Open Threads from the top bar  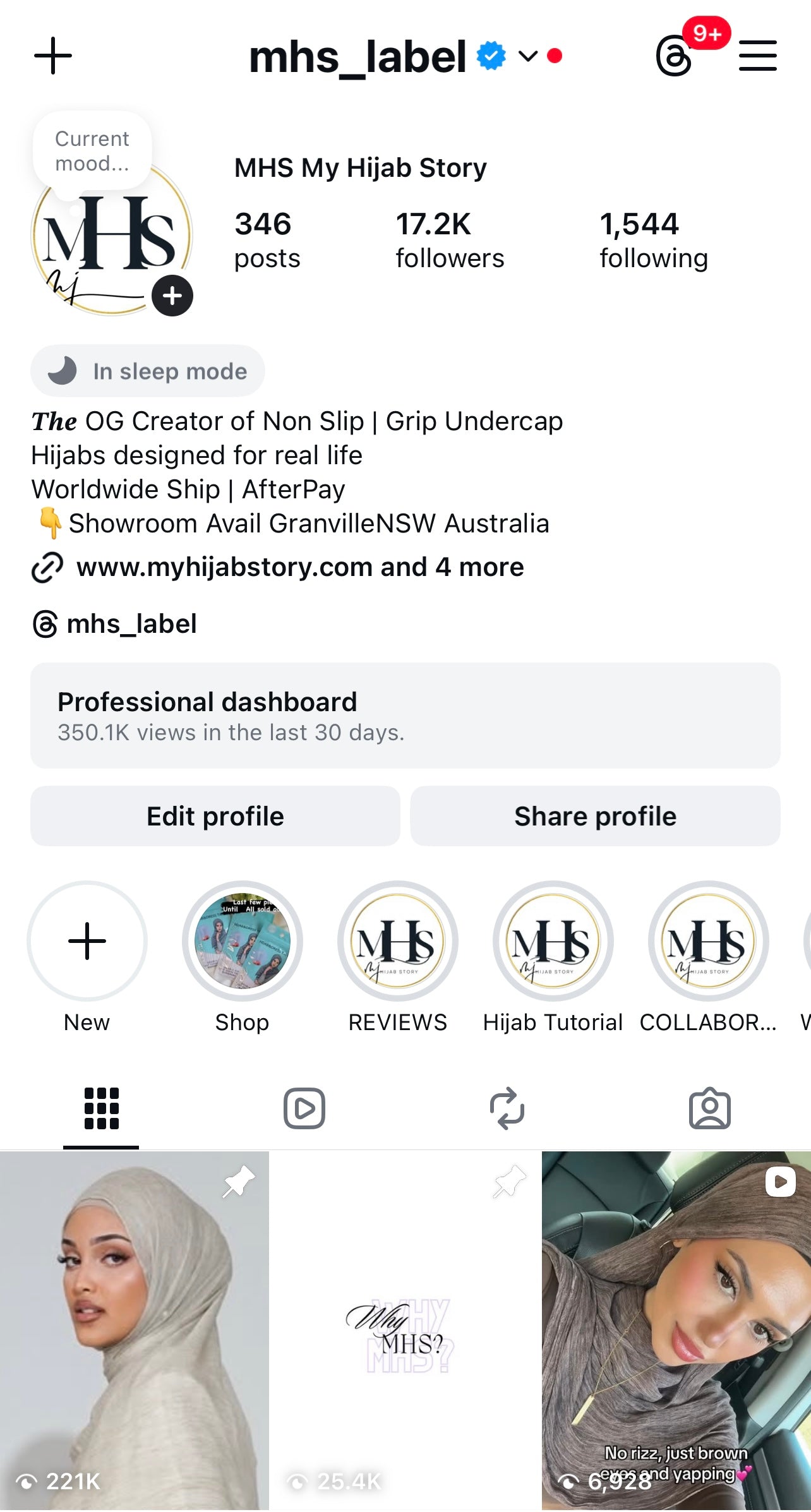[674, 56]
